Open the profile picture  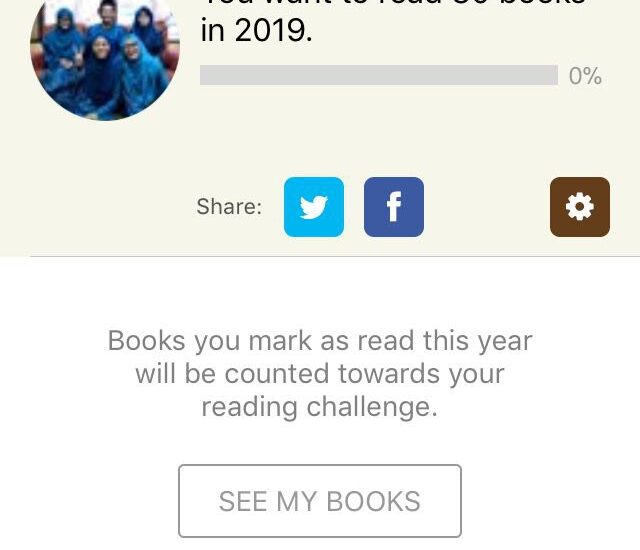click(105, 55)
